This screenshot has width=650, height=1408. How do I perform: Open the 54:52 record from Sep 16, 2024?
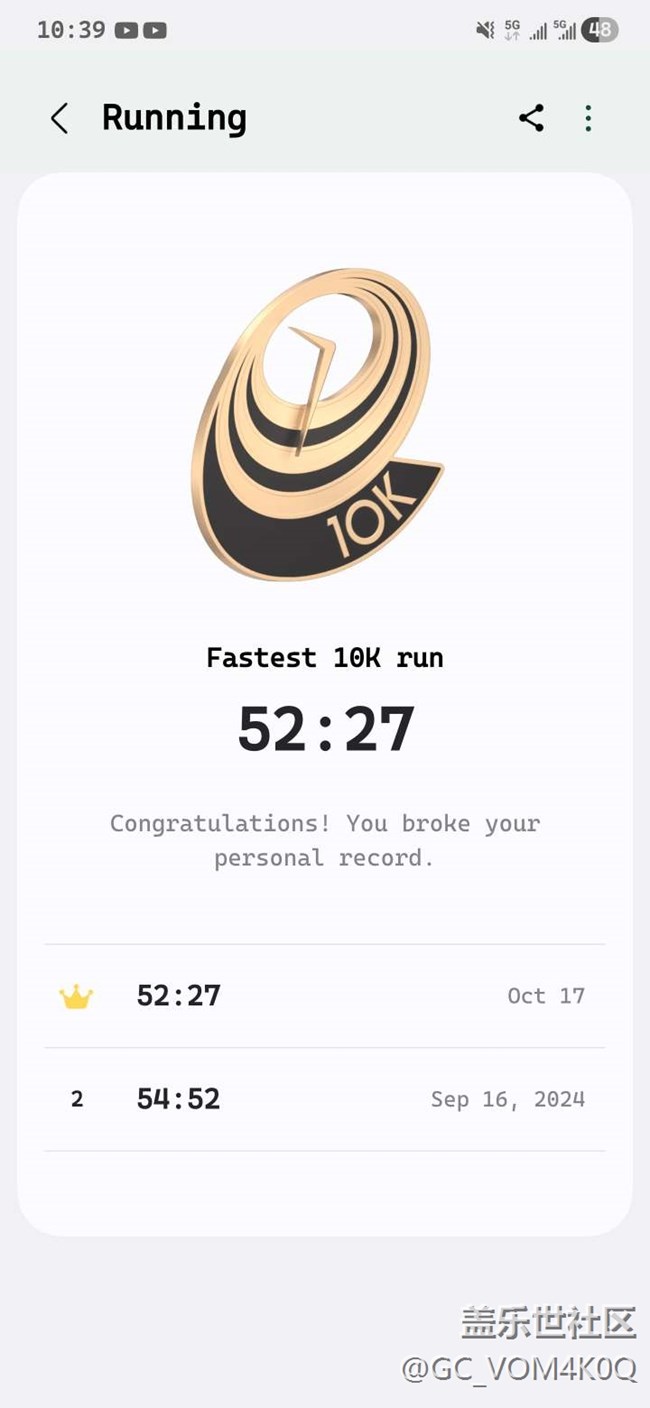coord(324,1099)
